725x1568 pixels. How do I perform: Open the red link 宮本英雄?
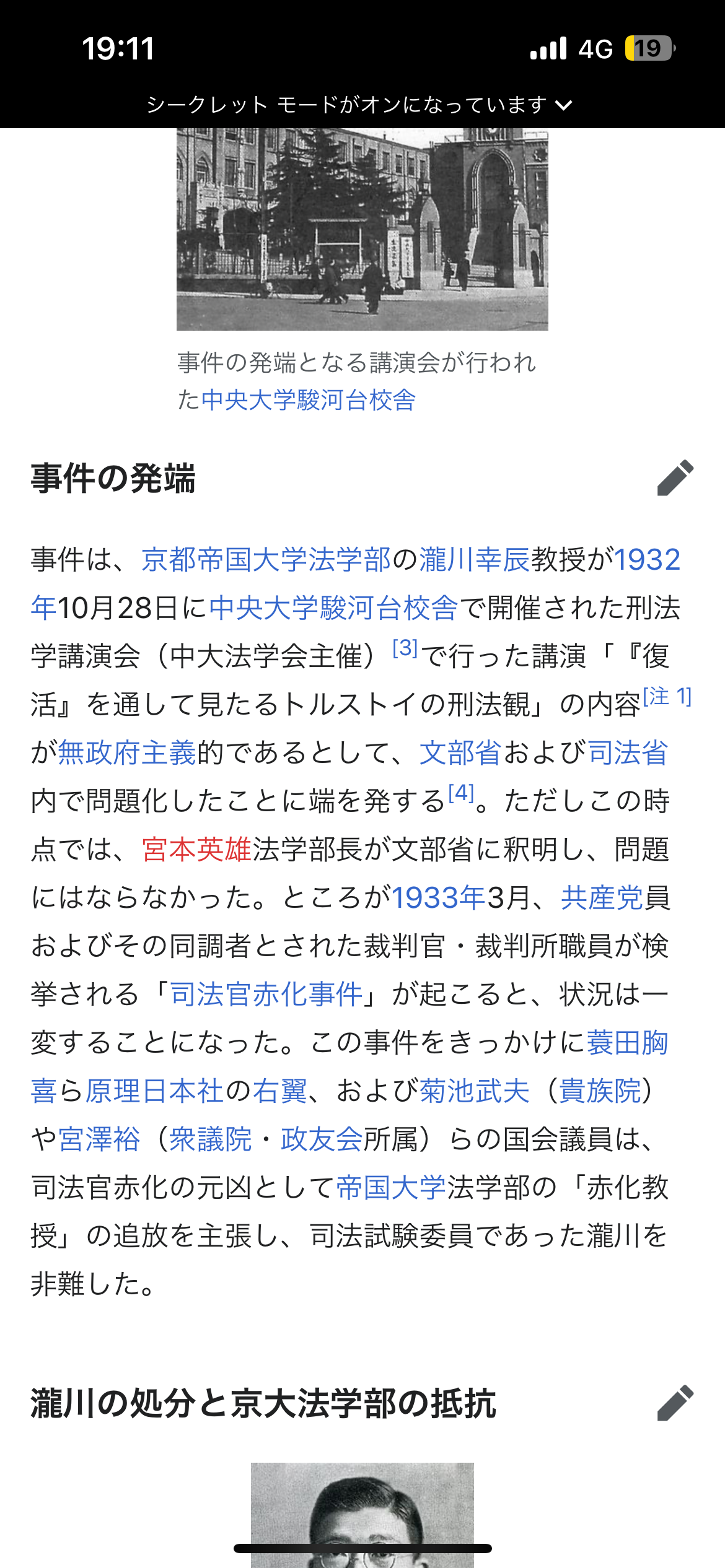(x=196, y=850)
